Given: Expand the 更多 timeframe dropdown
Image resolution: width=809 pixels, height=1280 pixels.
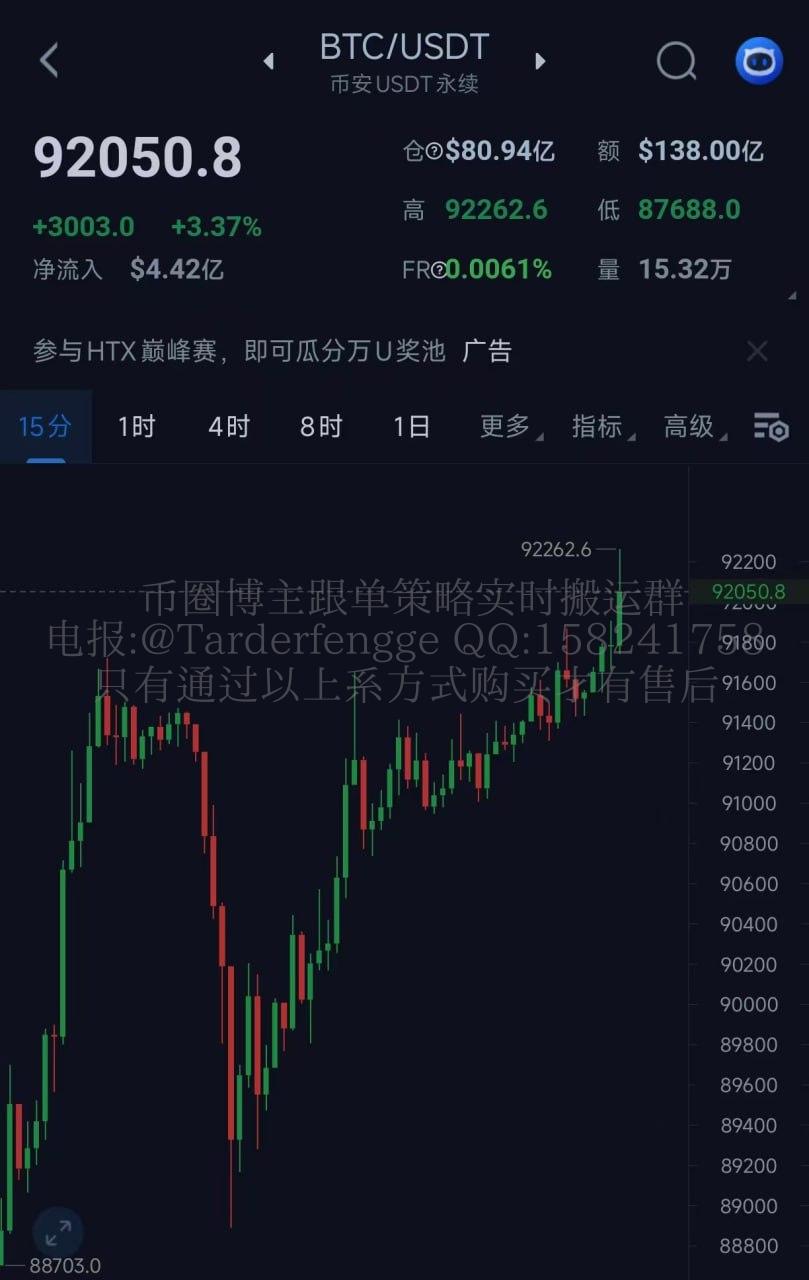Looking at the screenshot, I should pyautogui.click(x=508, y=427).
